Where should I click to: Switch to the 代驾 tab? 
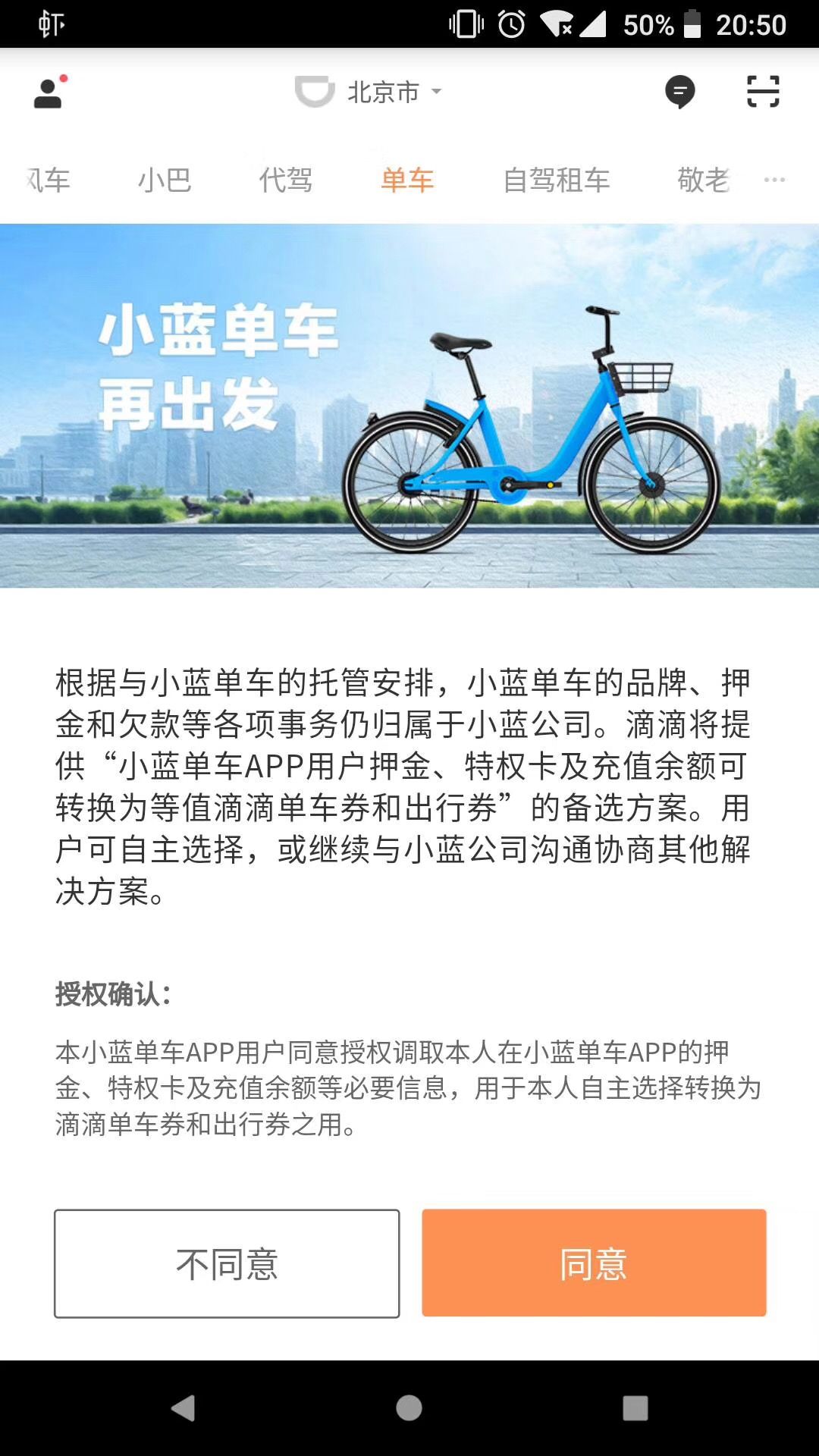[x=286, y=180]
